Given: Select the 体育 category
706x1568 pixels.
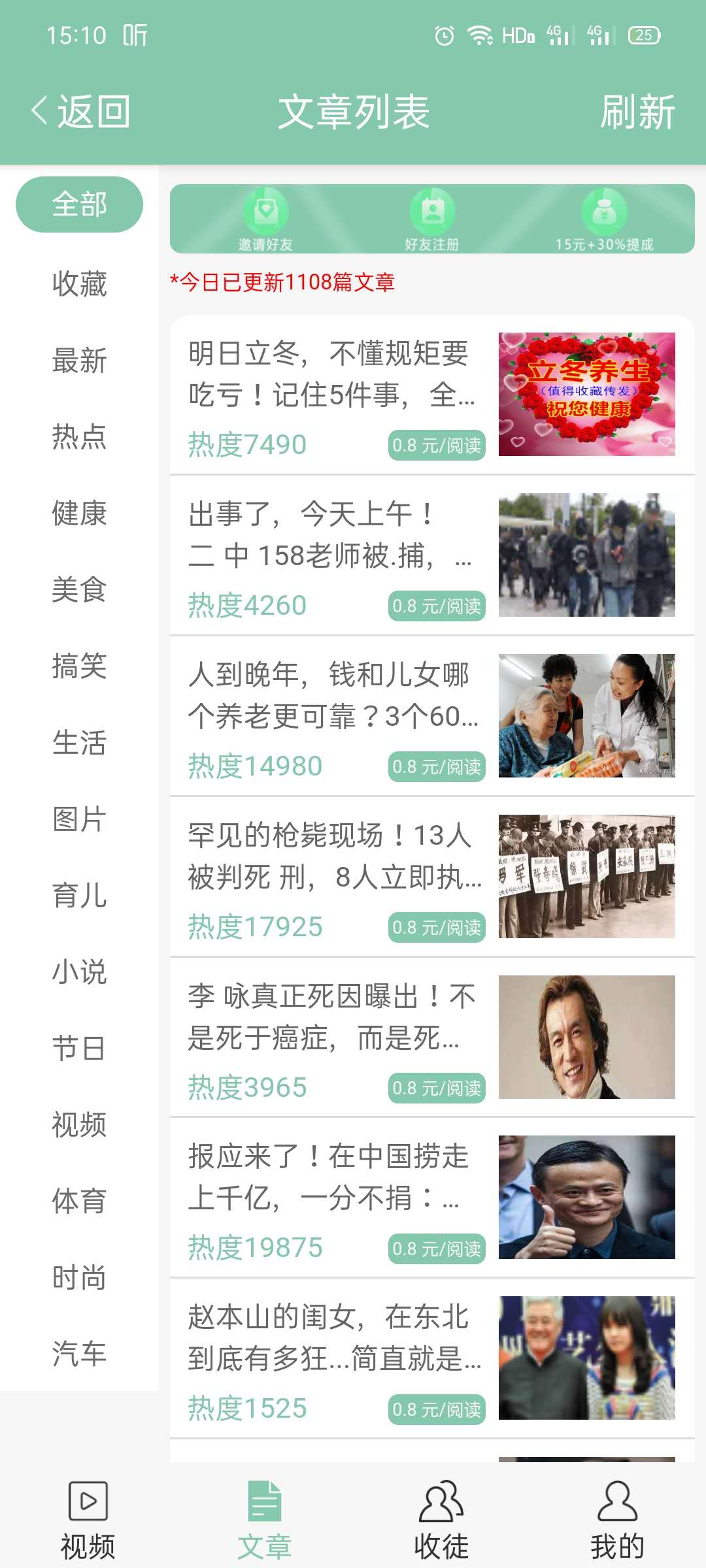Looking at the screenshot, I should coord(79,1201).
